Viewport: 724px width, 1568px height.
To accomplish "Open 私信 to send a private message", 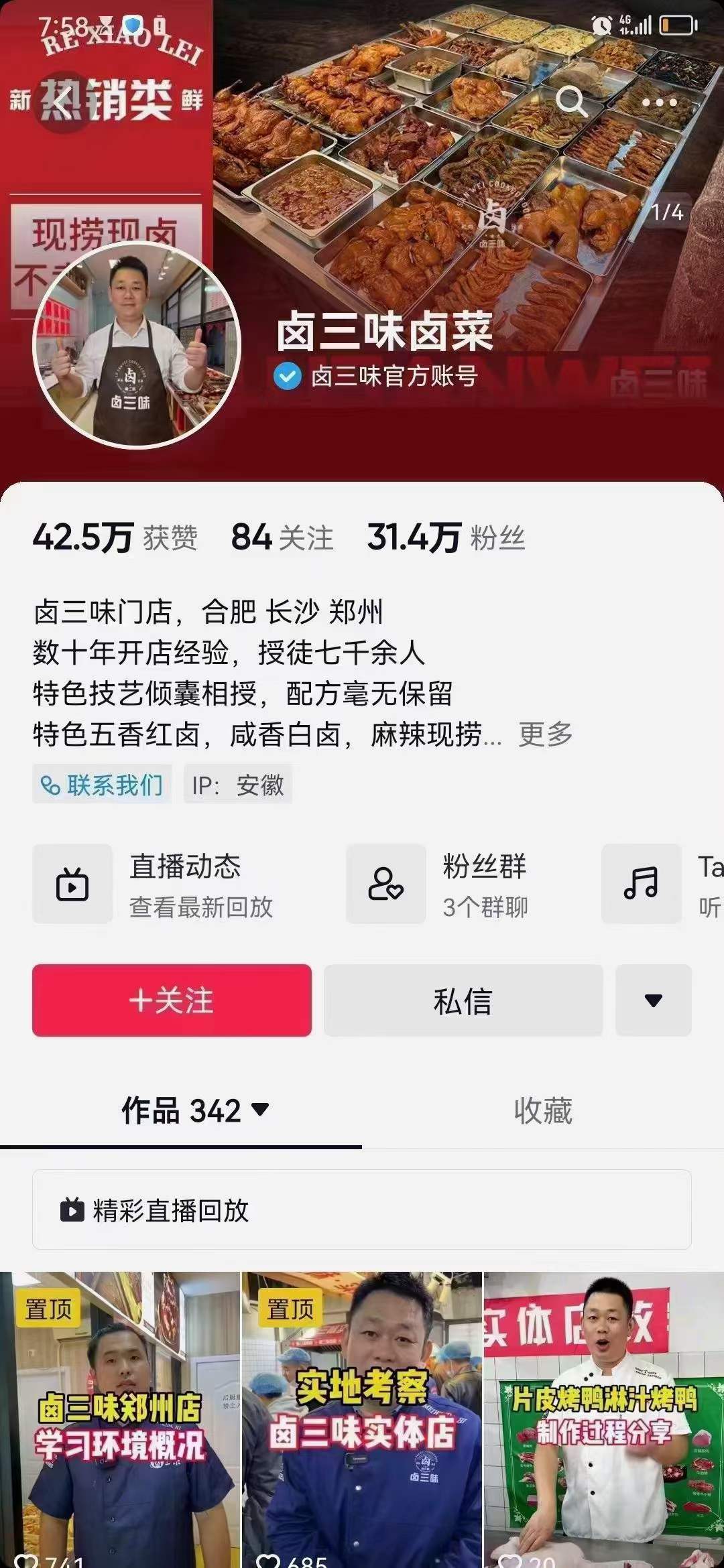I will (464, 1001).
